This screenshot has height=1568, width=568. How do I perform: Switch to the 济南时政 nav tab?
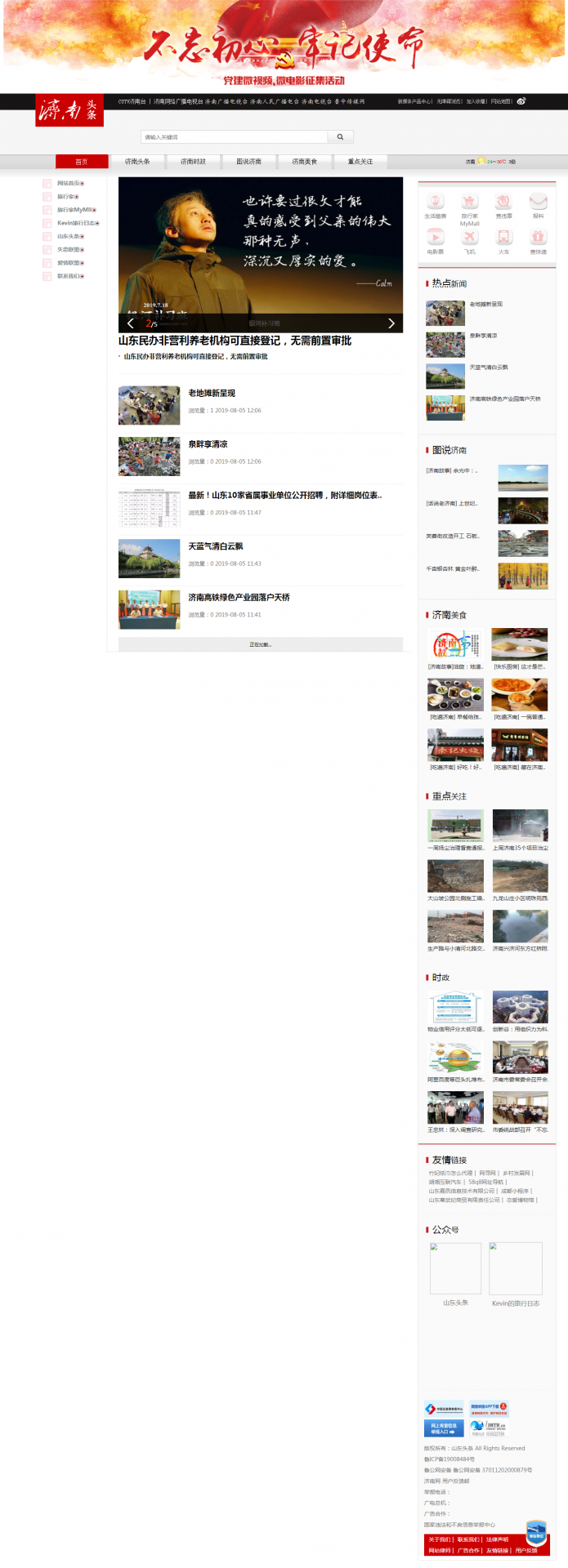(193, 162)
